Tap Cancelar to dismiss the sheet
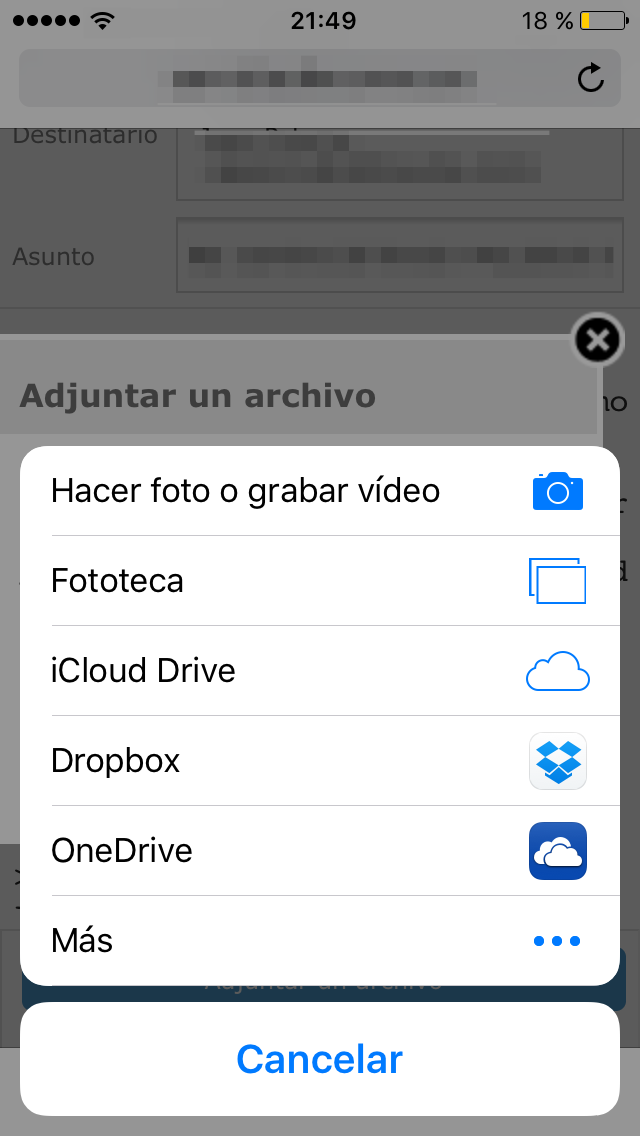The image size is (640, 1136). click(320, 1059)
